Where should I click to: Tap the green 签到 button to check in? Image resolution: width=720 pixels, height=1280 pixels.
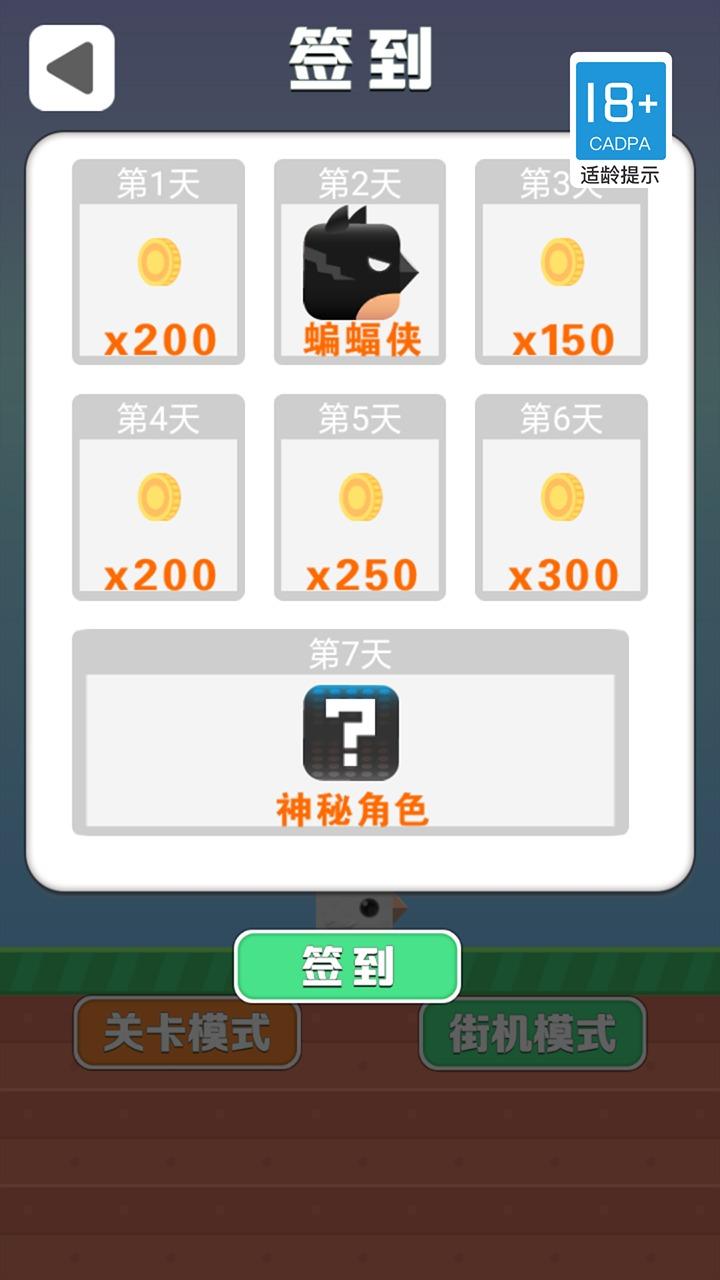click(347, 966)
